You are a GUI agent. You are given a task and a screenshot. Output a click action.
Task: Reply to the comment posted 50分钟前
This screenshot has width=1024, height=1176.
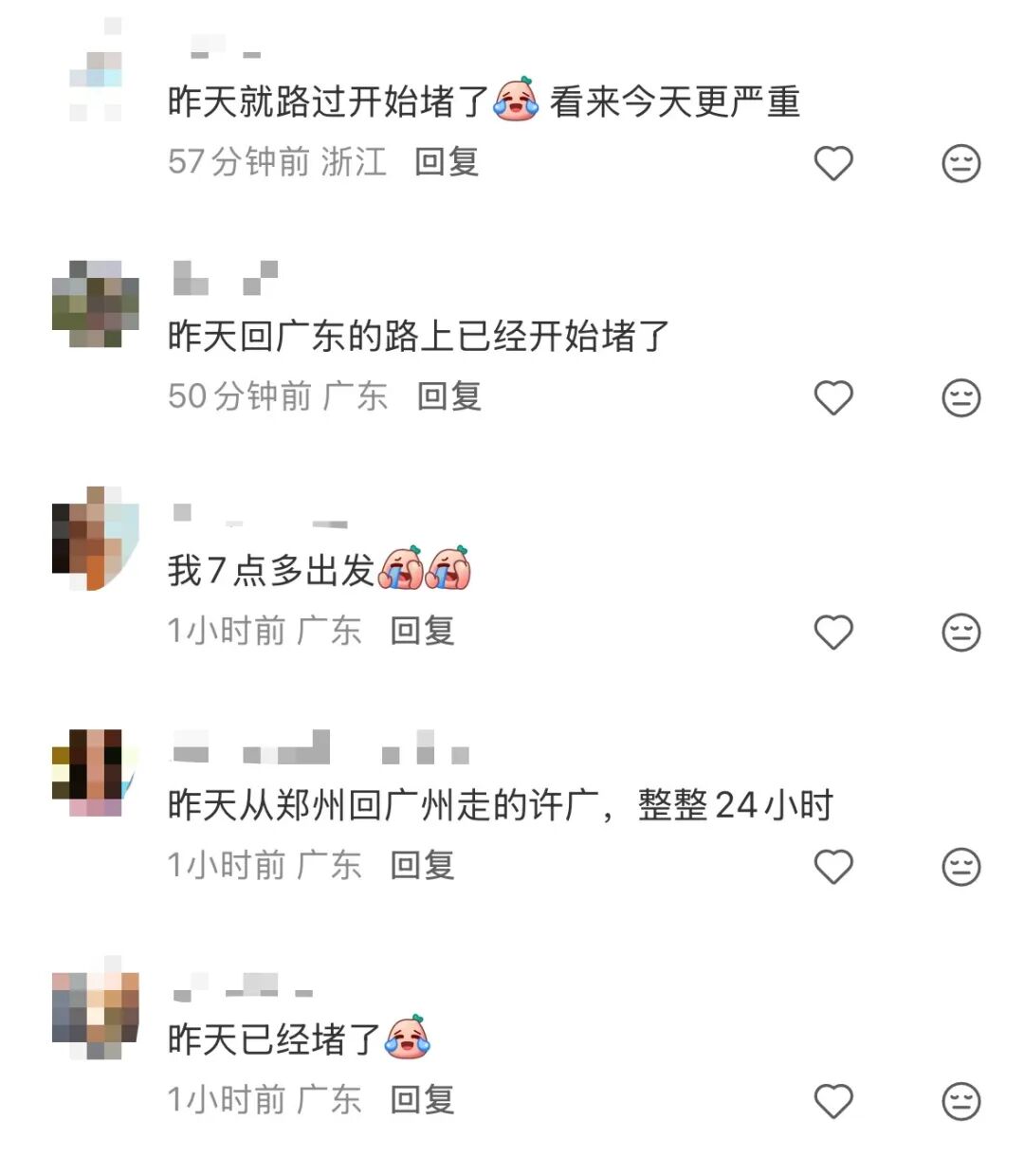[449, 396]
